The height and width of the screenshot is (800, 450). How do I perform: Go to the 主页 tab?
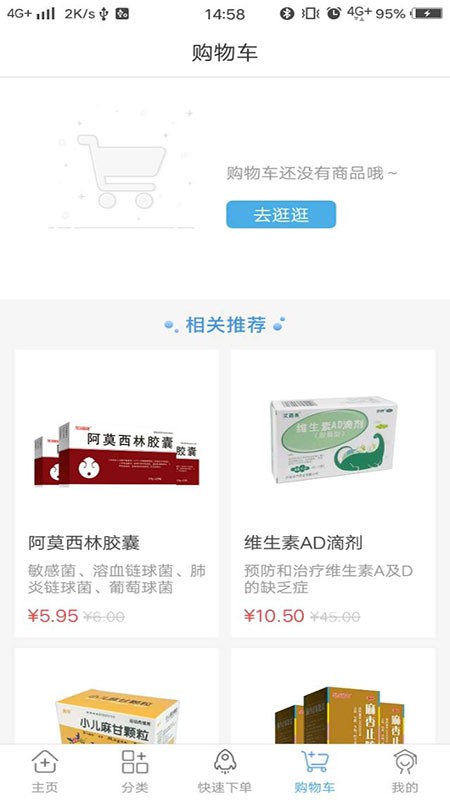point(45,772)
